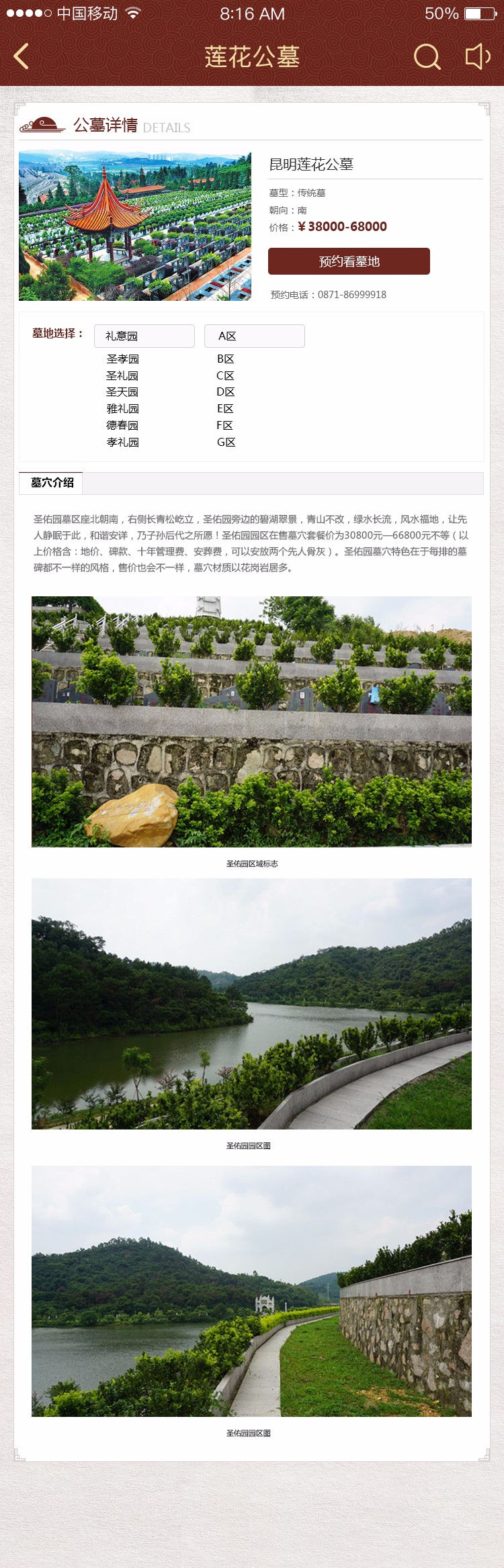The width and height of the screenshot is (504, 1568).
Task: Pick D区 zone
Action: [x=226, y=391]
